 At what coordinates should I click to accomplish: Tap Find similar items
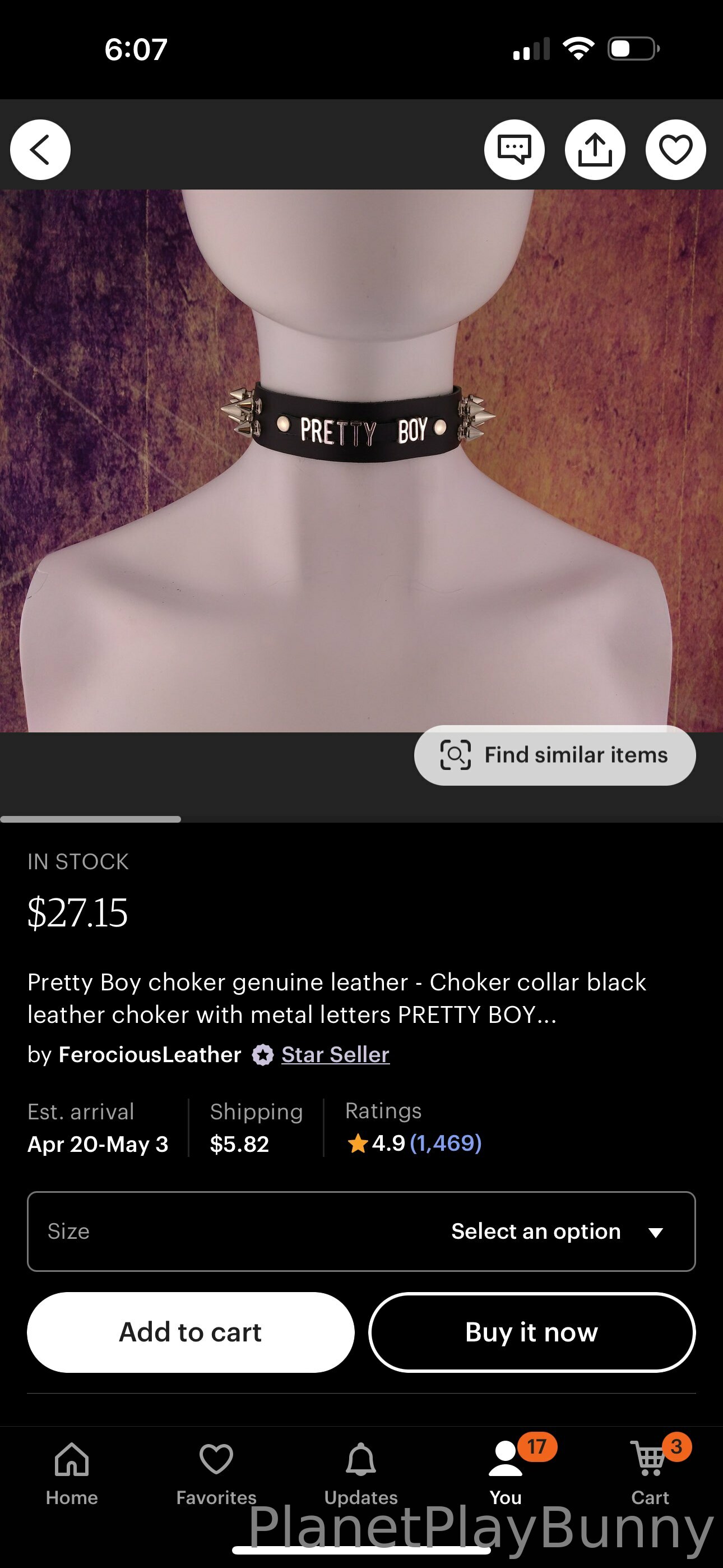point(554,755)
